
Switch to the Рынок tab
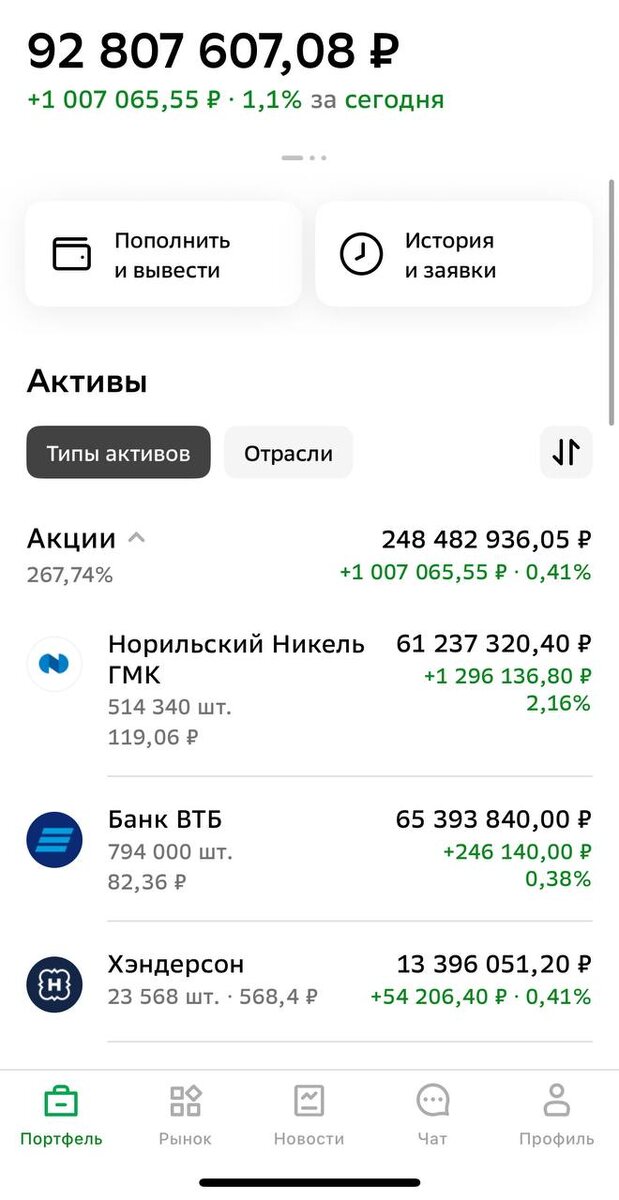coord(185,1116)
